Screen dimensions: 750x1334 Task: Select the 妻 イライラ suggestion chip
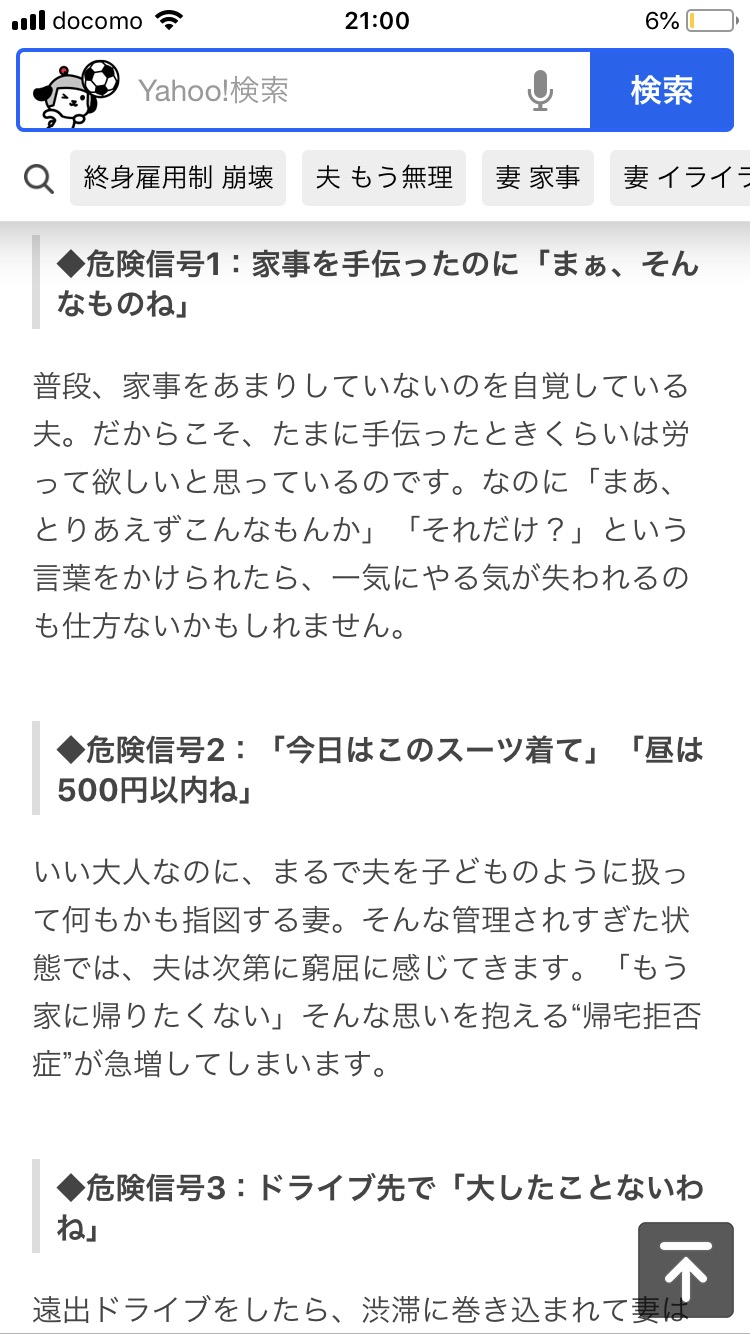point(681,178)
